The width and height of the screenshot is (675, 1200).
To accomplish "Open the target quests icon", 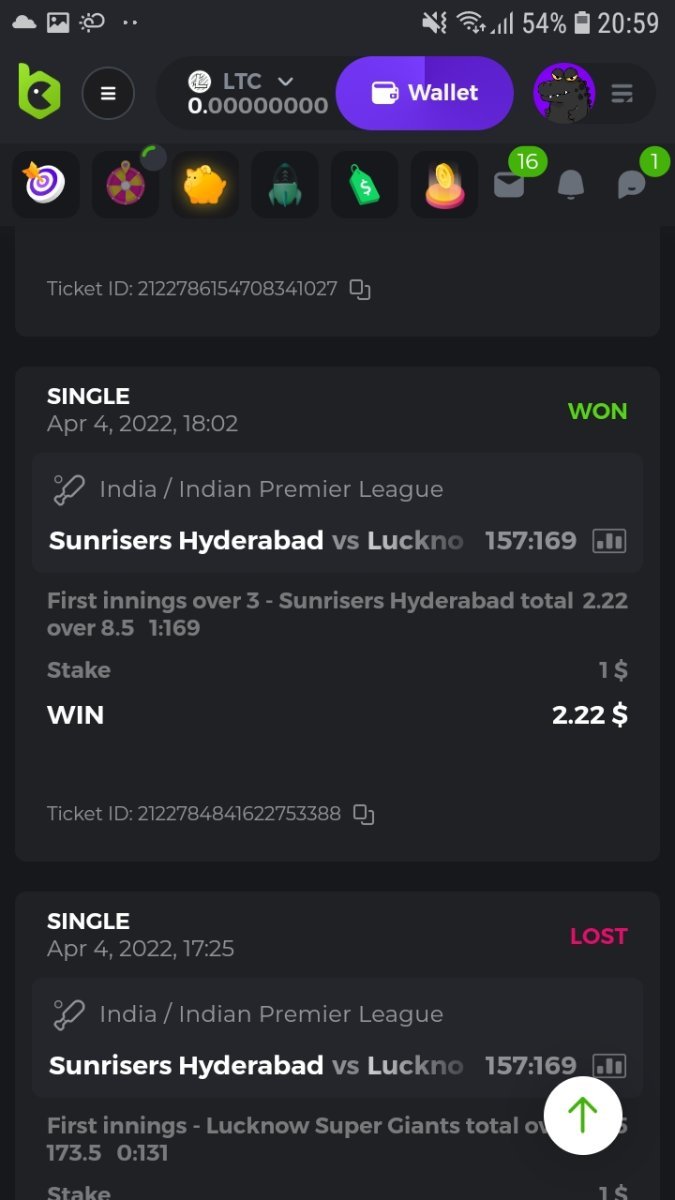I will pyautogui.click(x=45, y=185).
